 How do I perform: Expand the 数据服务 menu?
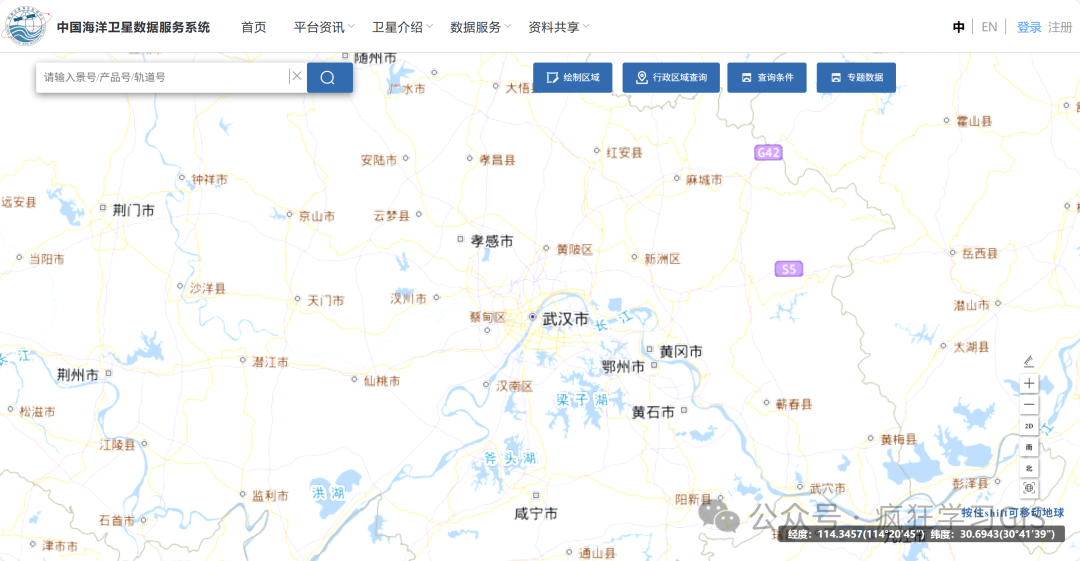(x=480, y=27)
